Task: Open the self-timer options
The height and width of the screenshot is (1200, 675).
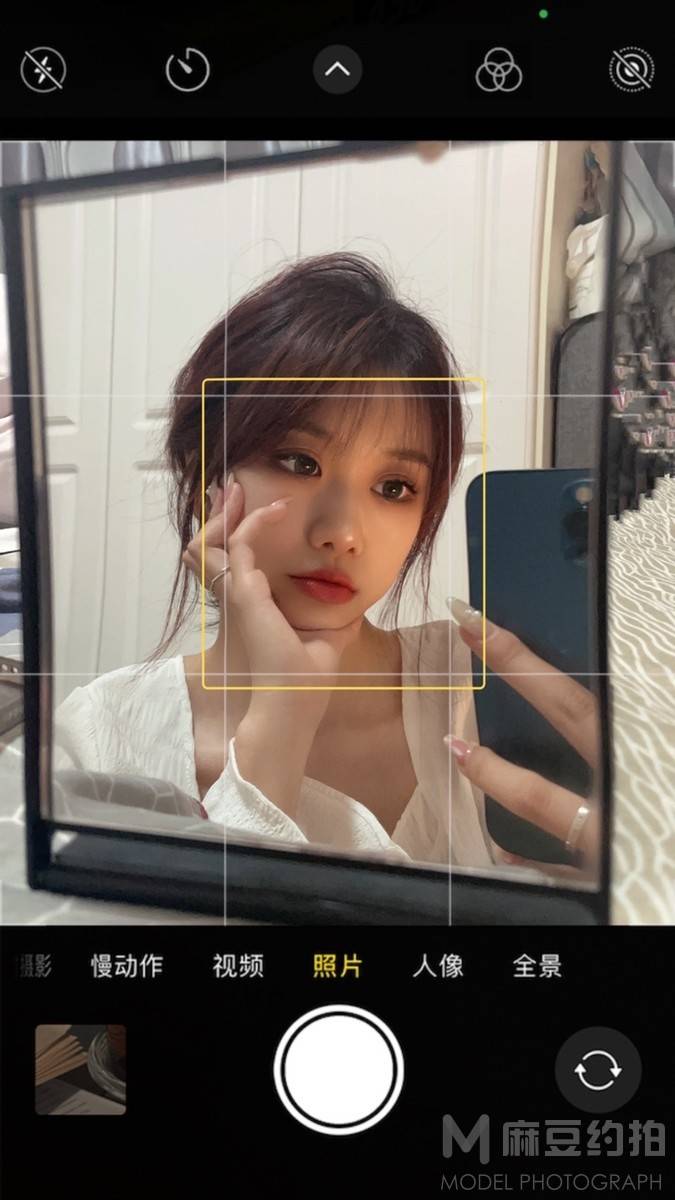Action: (x=187, y=71)
